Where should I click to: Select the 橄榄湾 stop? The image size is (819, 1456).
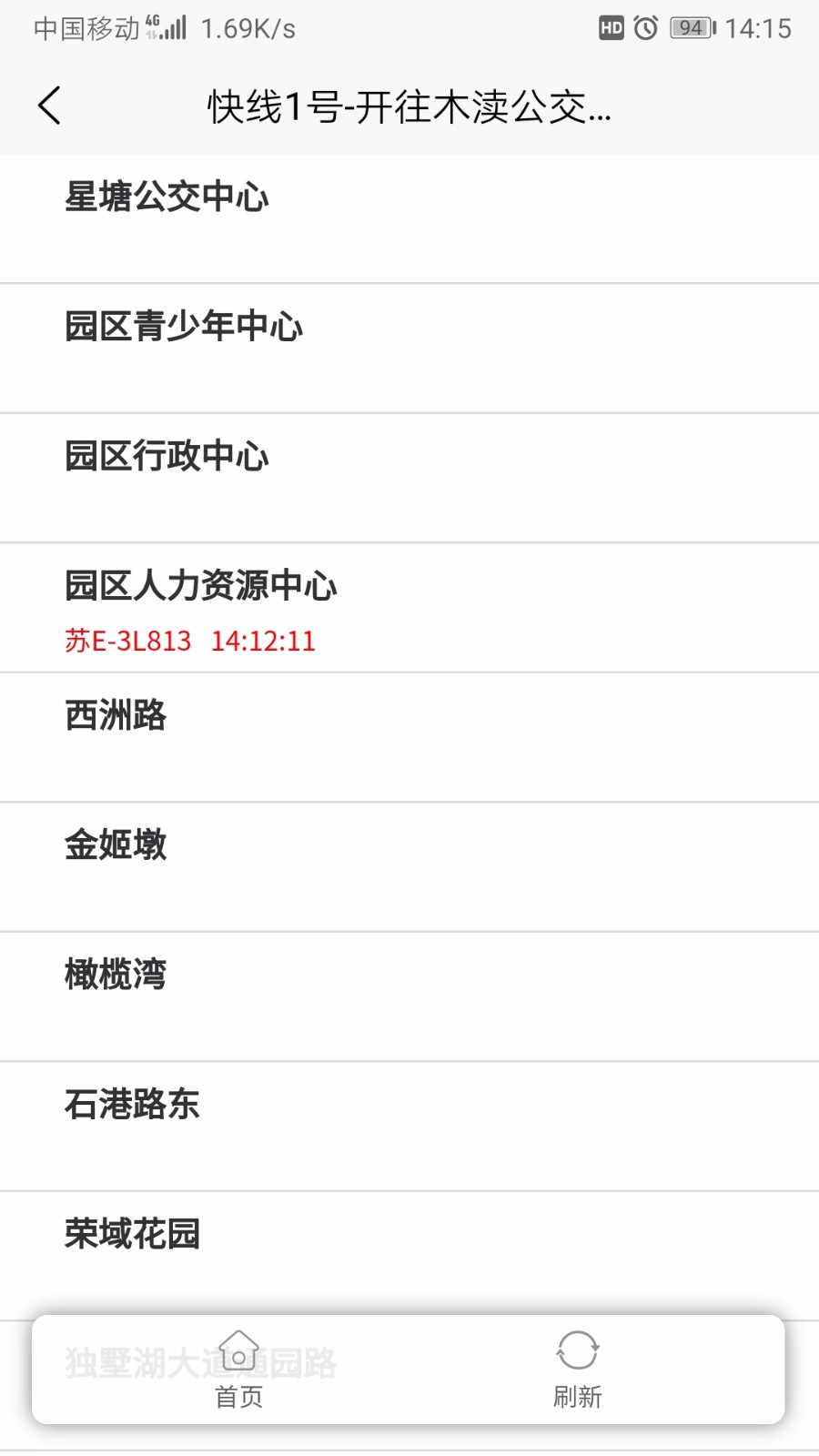[x=116, y=975]
